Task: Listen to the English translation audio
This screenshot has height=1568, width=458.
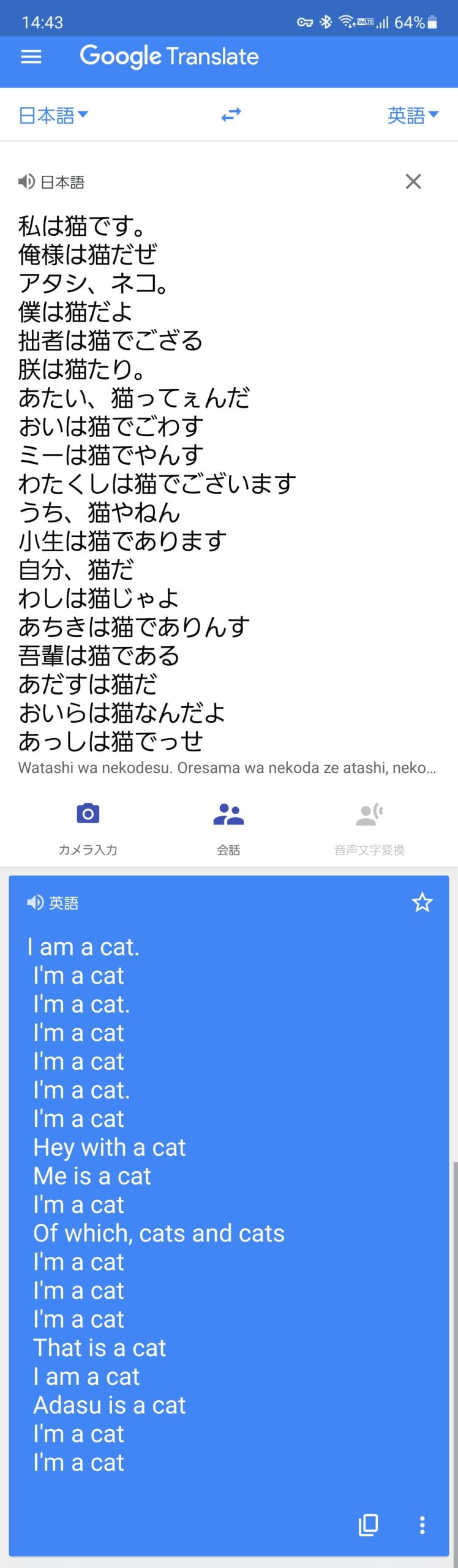Action: [35, 902]
